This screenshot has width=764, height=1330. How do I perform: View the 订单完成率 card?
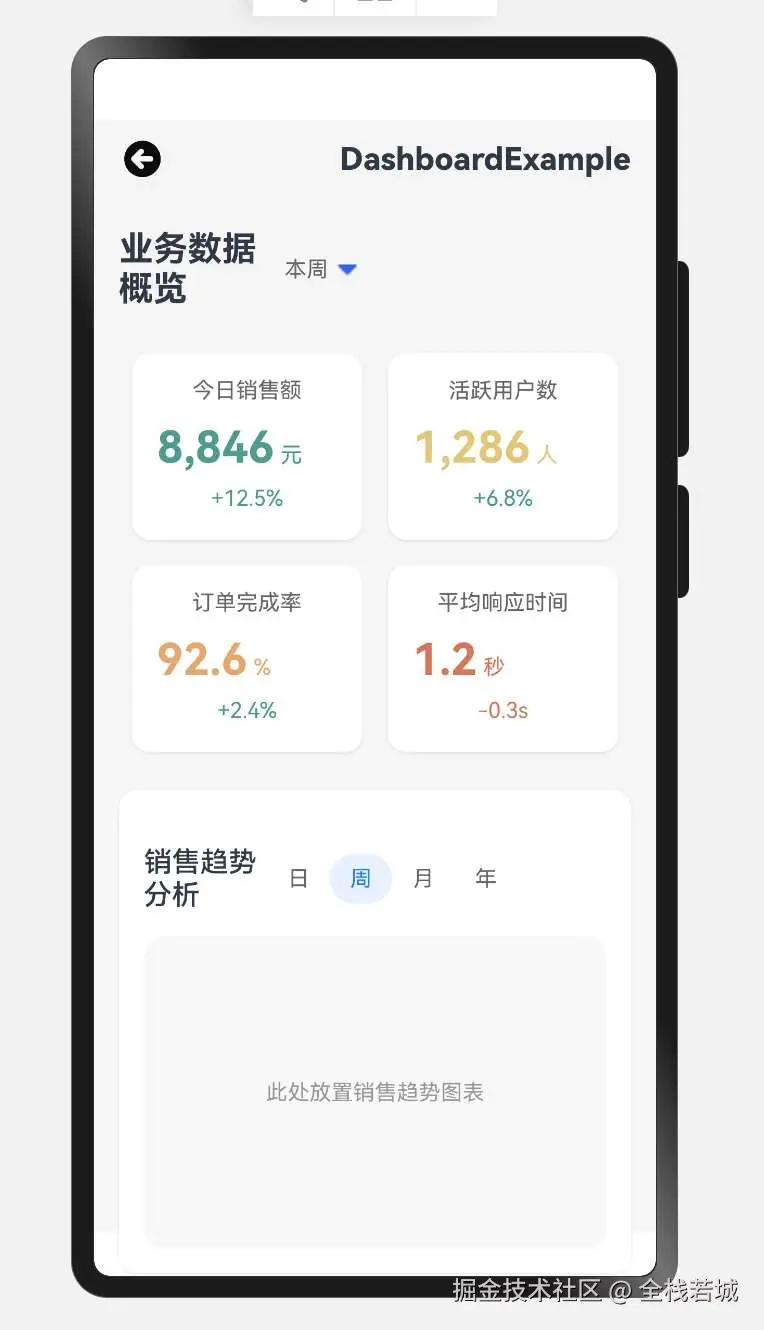pos(247,658)
